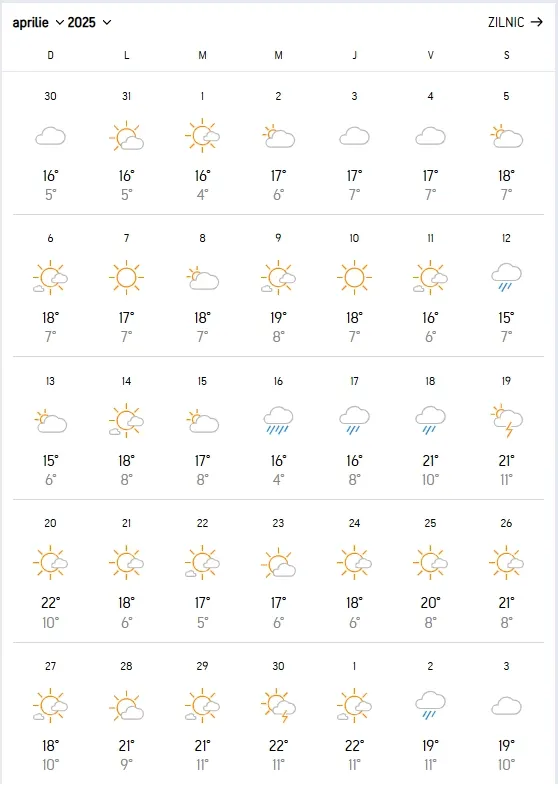Open forecast for April 7
Viewport: 558px width, 789px height.
click(126, 286)
